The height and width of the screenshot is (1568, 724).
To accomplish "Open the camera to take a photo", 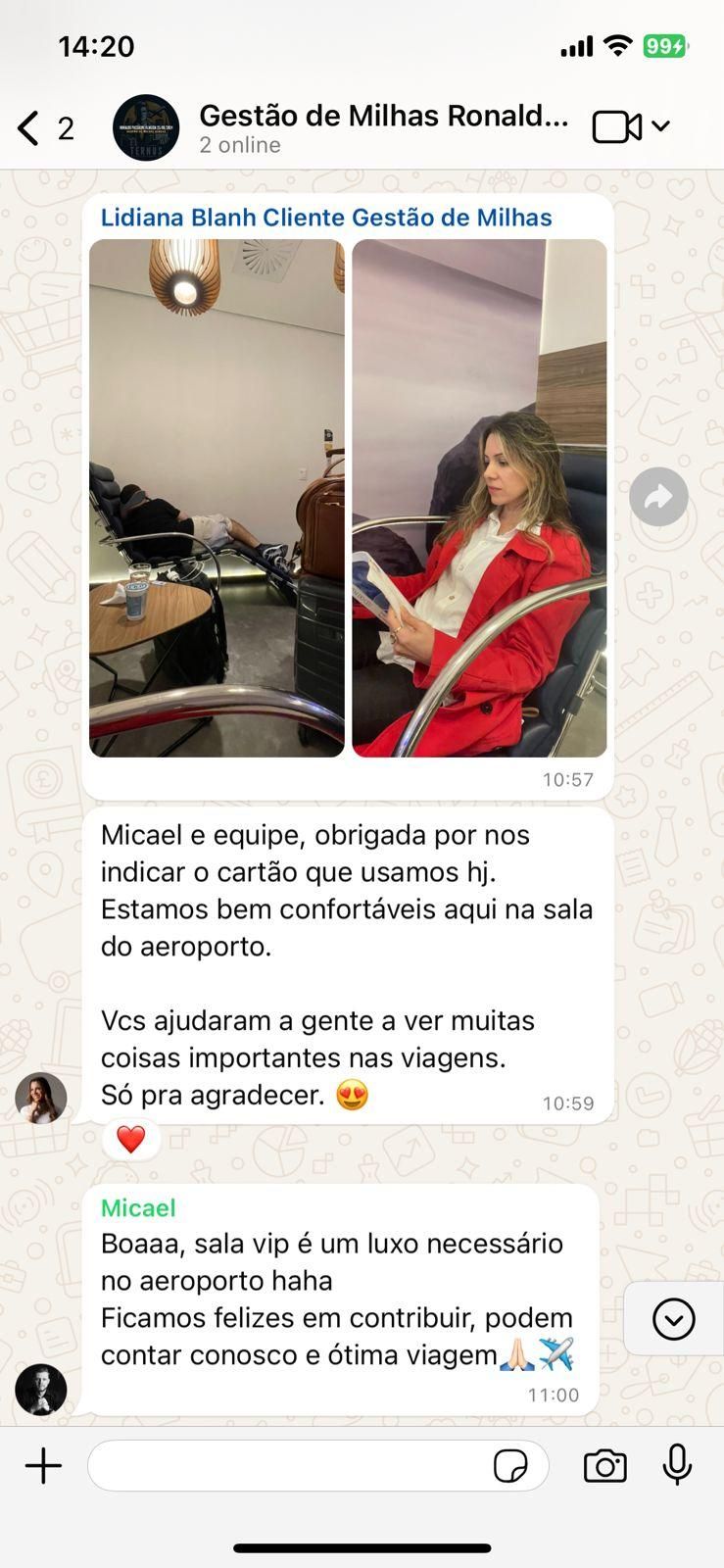I will 604,1466.
